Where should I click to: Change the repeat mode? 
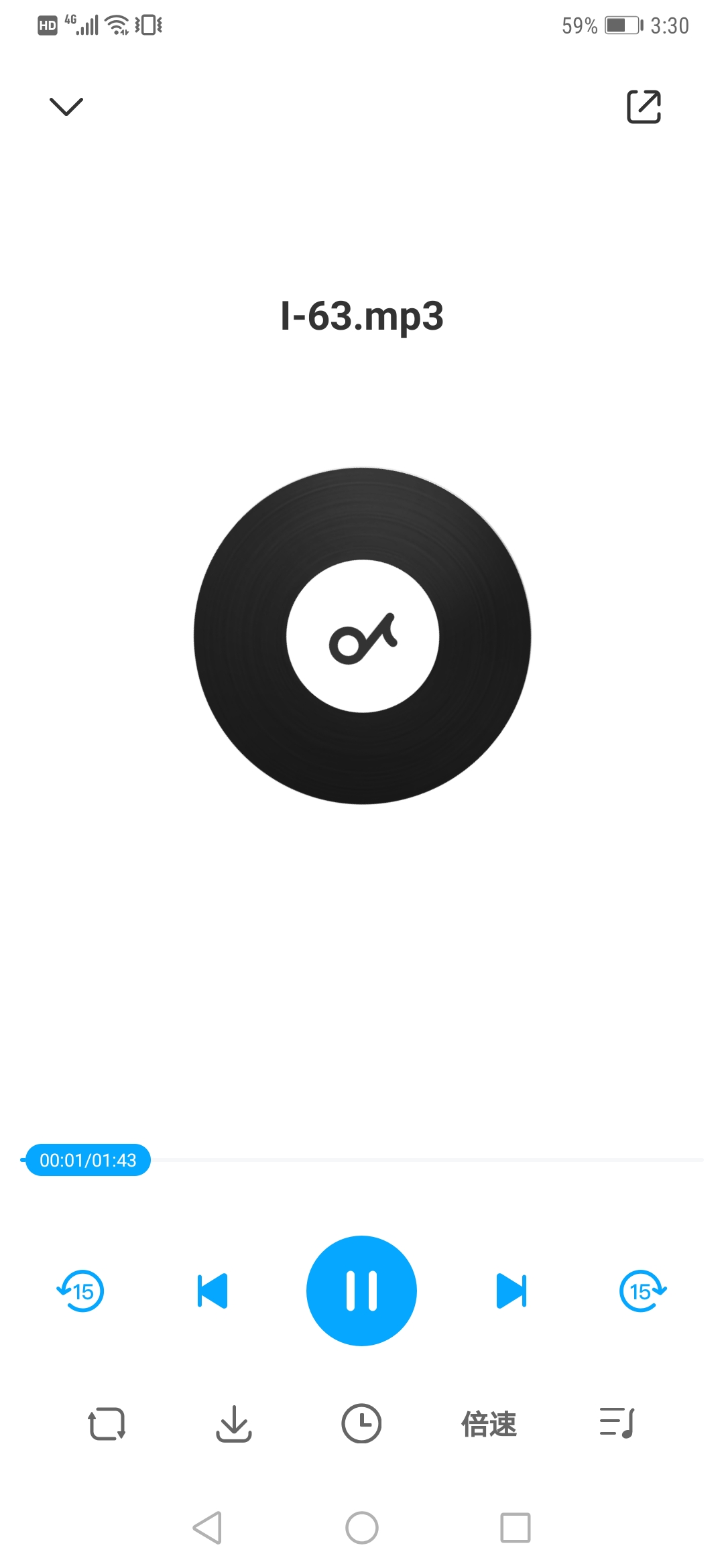[107, 1423]
